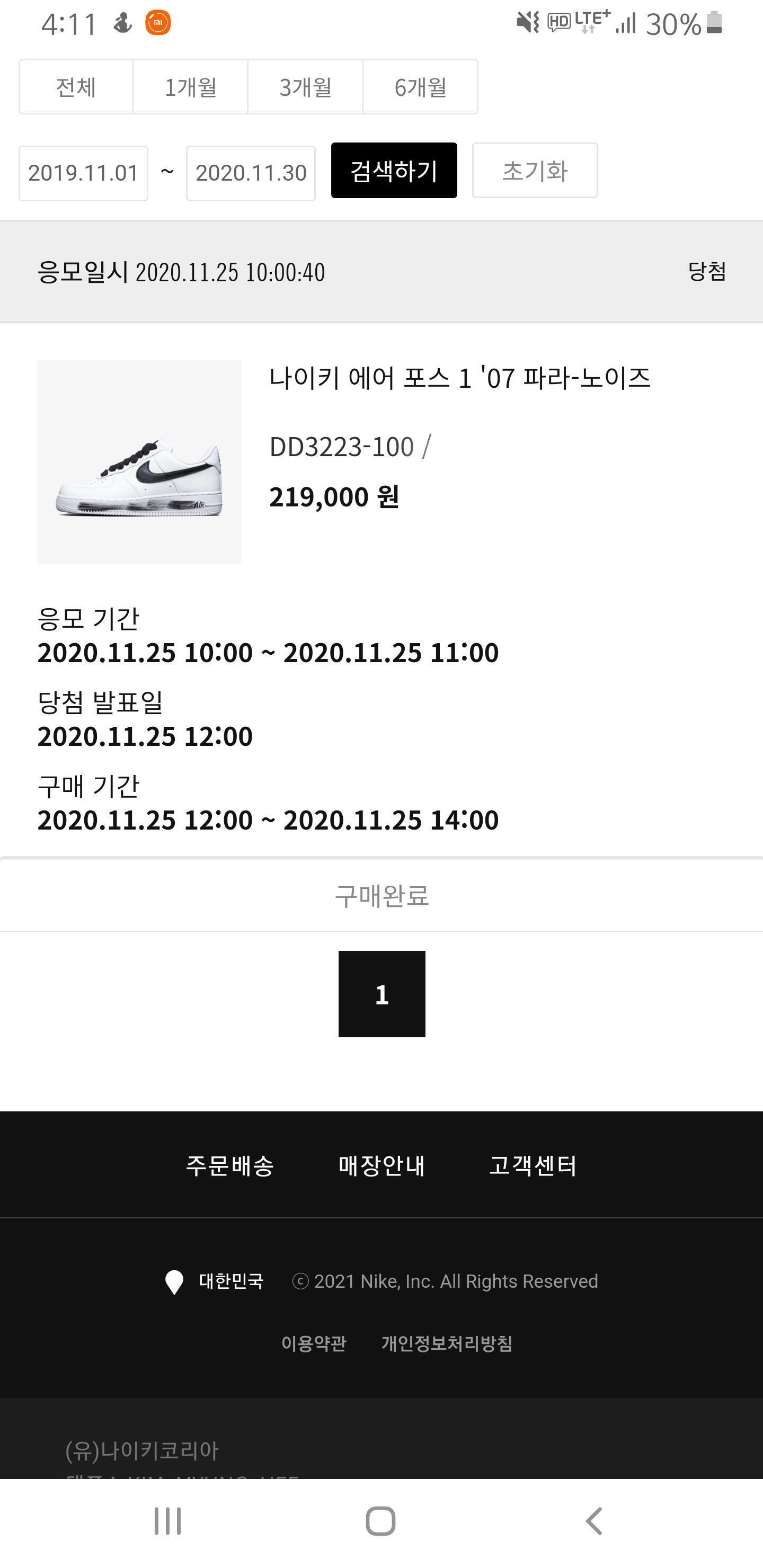The width and height of the screenshot is (763, 1568).
Task: Reset filters with 초기화
Action: click(535, 171)
